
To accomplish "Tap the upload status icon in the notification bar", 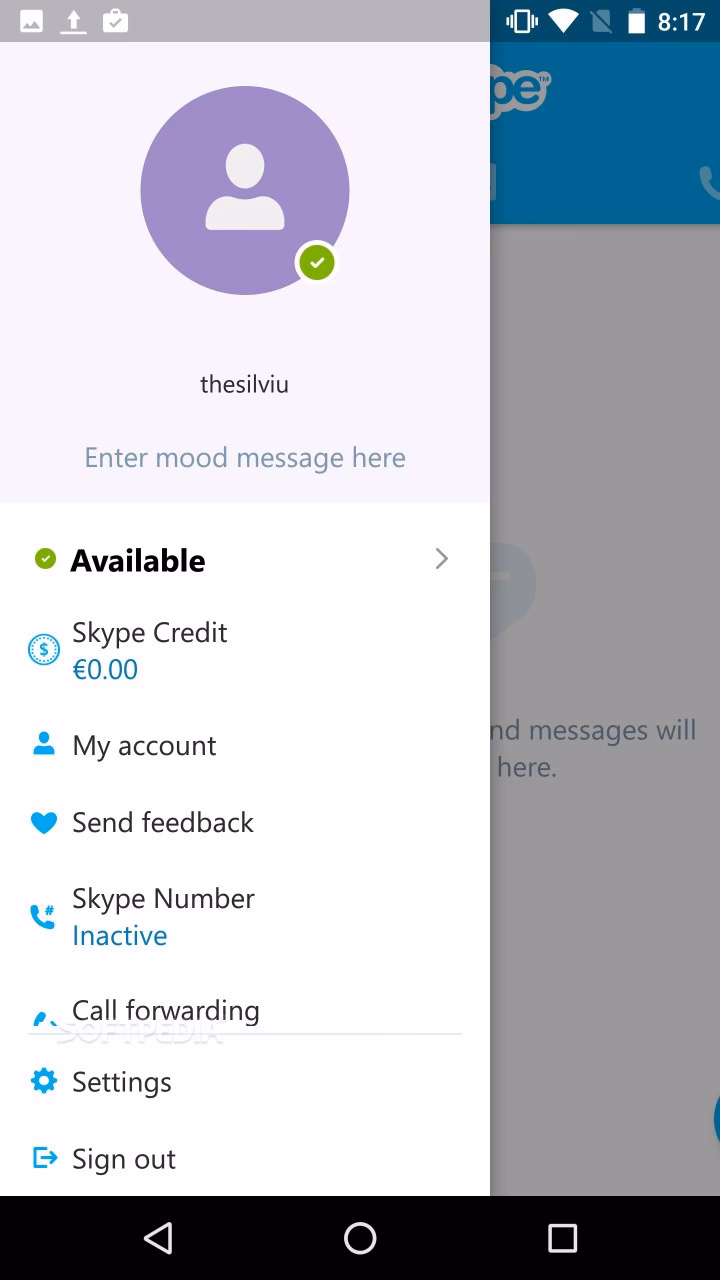I will pos(72,20).
